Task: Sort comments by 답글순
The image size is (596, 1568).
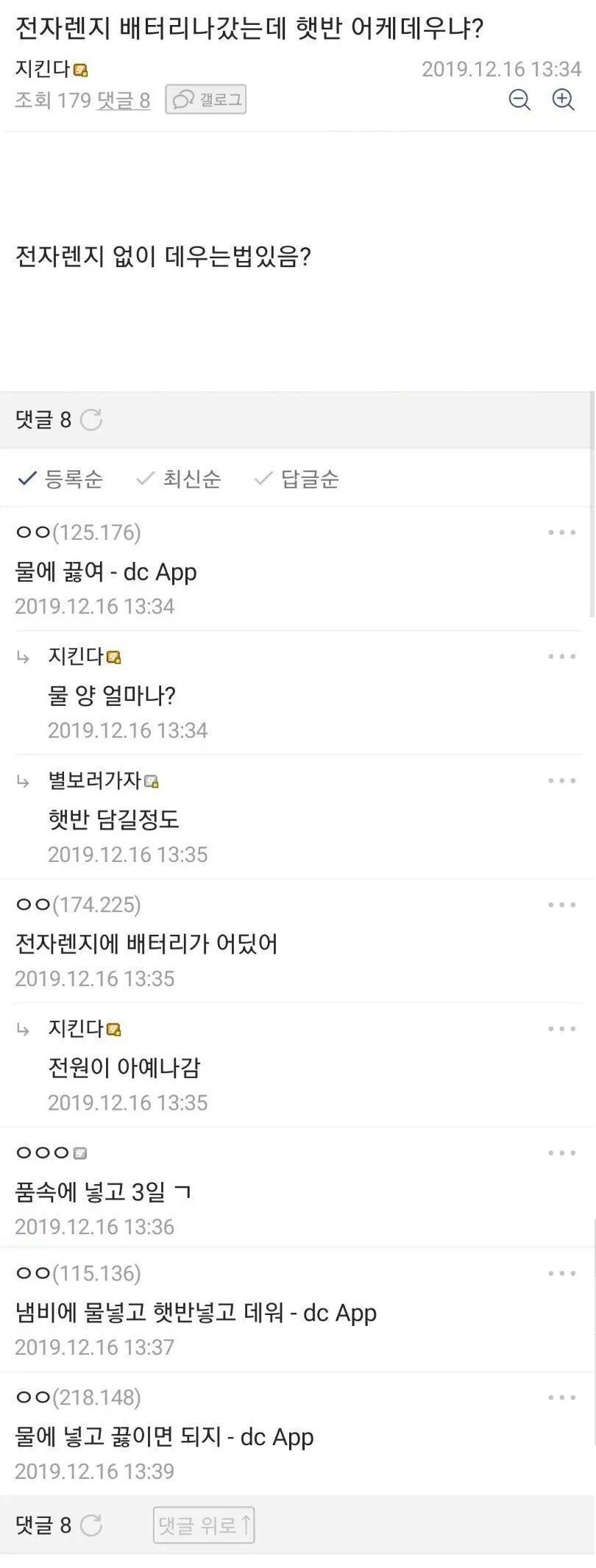Action: coord(297,480)
